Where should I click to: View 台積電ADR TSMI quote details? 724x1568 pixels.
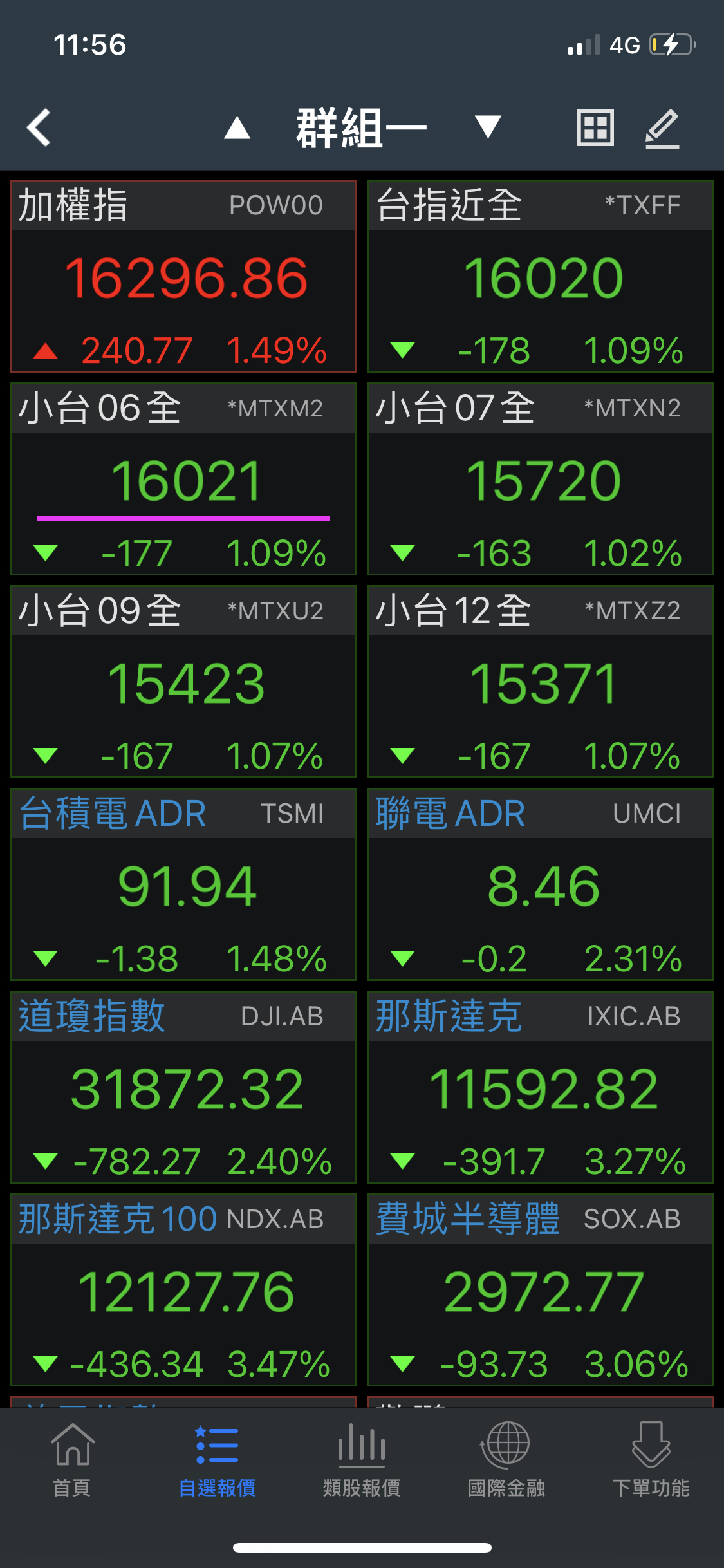[183, 885]
